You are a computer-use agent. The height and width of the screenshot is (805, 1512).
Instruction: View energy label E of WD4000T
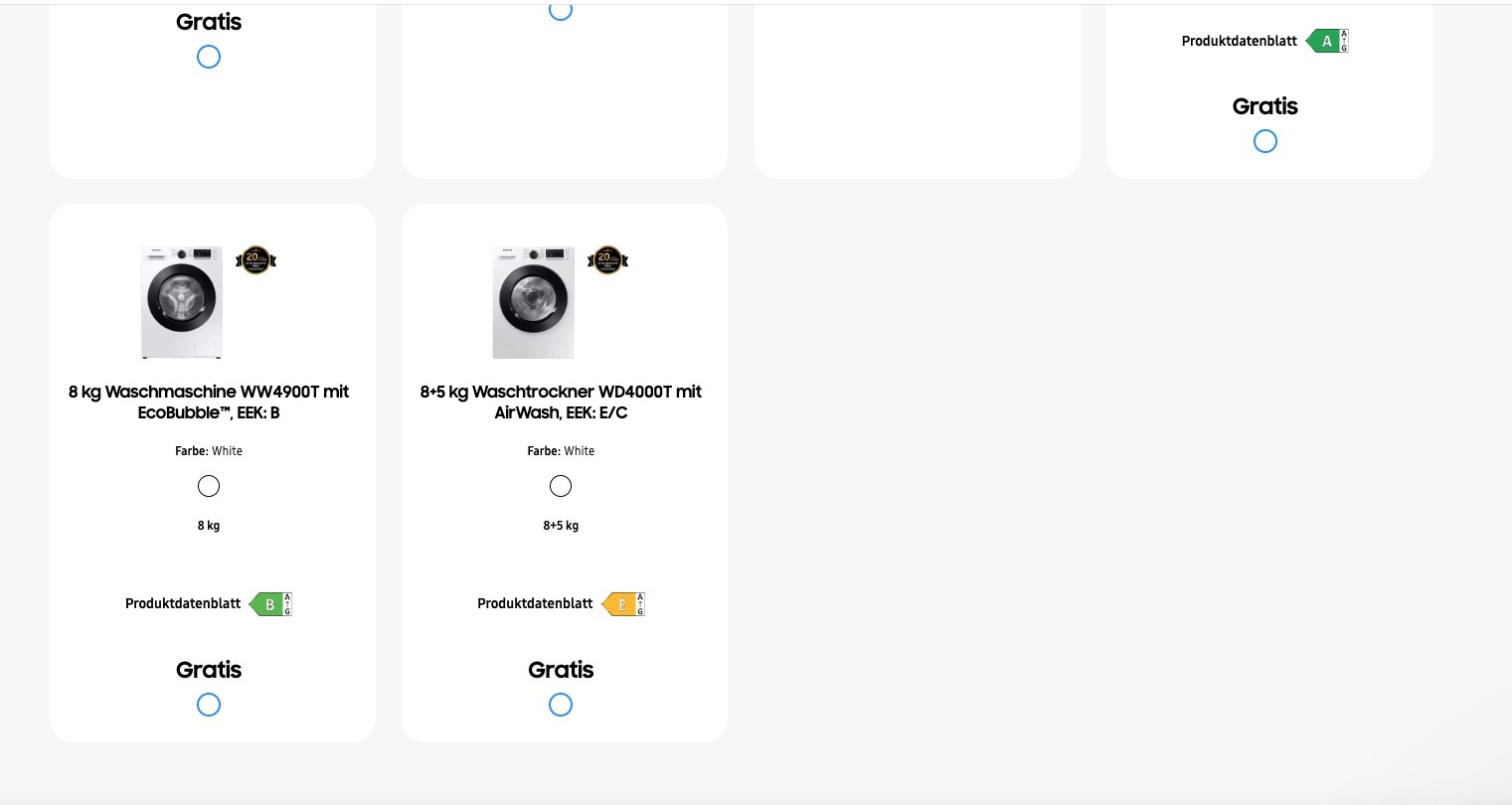pos(623,604)
